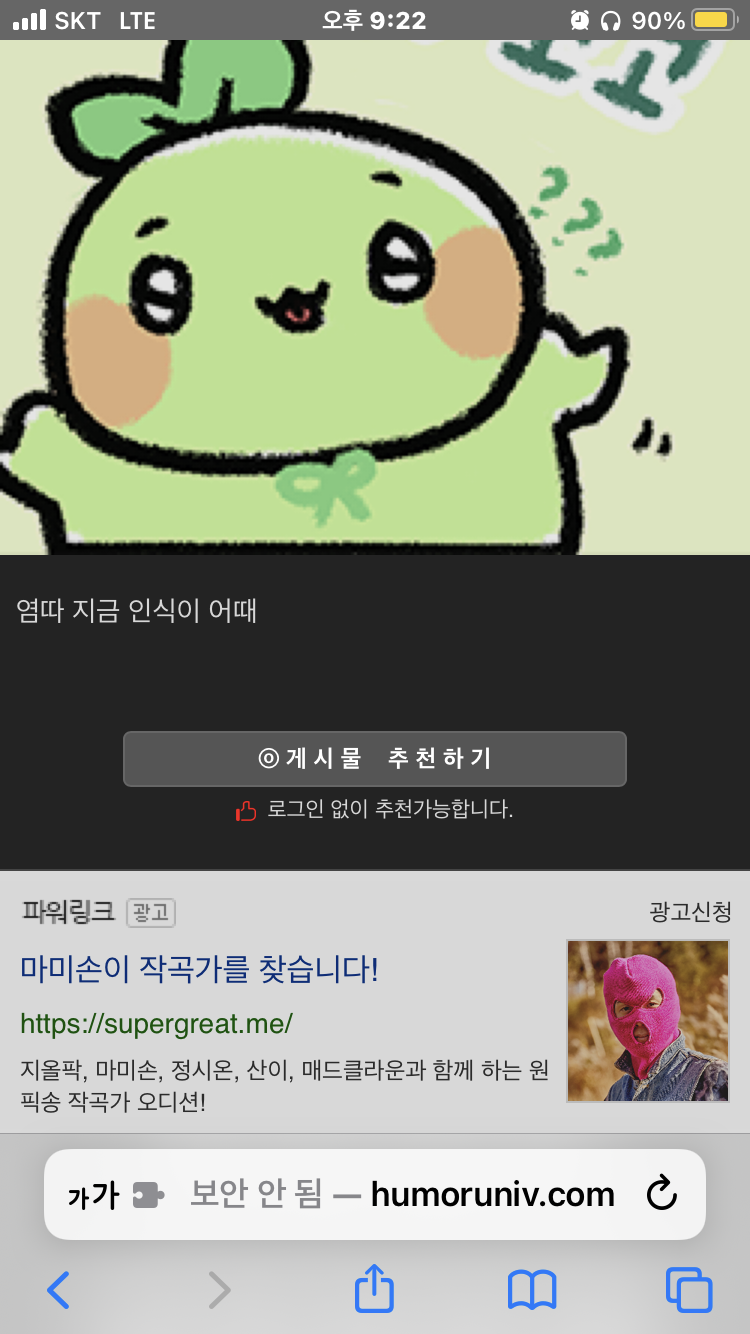The image size is (750, 1334).
Task: Open the Safari bookmarks book icon
Action: tap(532, 1290)
